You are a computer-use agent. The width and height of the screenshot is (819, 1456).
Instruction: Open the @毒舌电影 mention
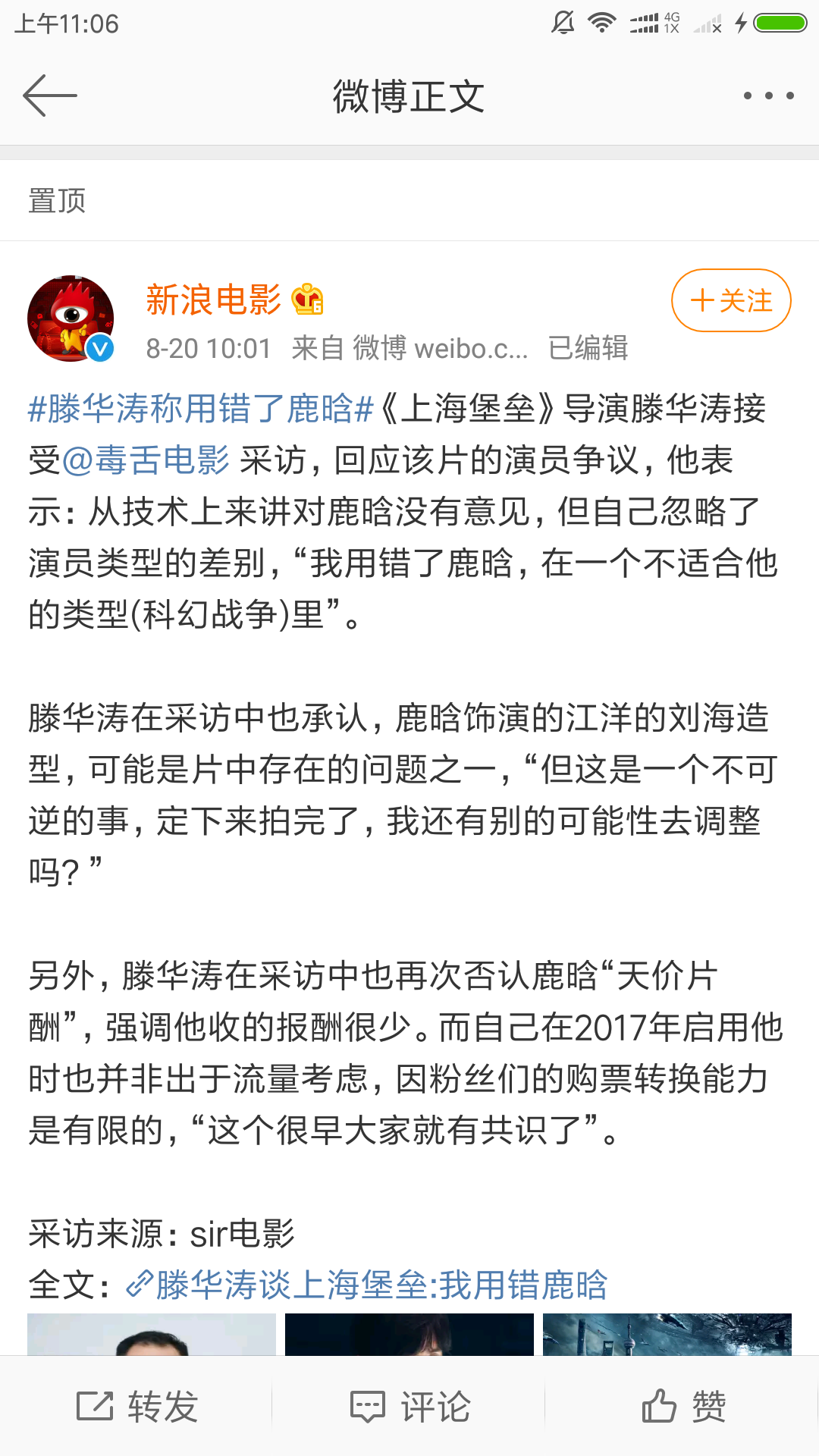coord(146,460)
